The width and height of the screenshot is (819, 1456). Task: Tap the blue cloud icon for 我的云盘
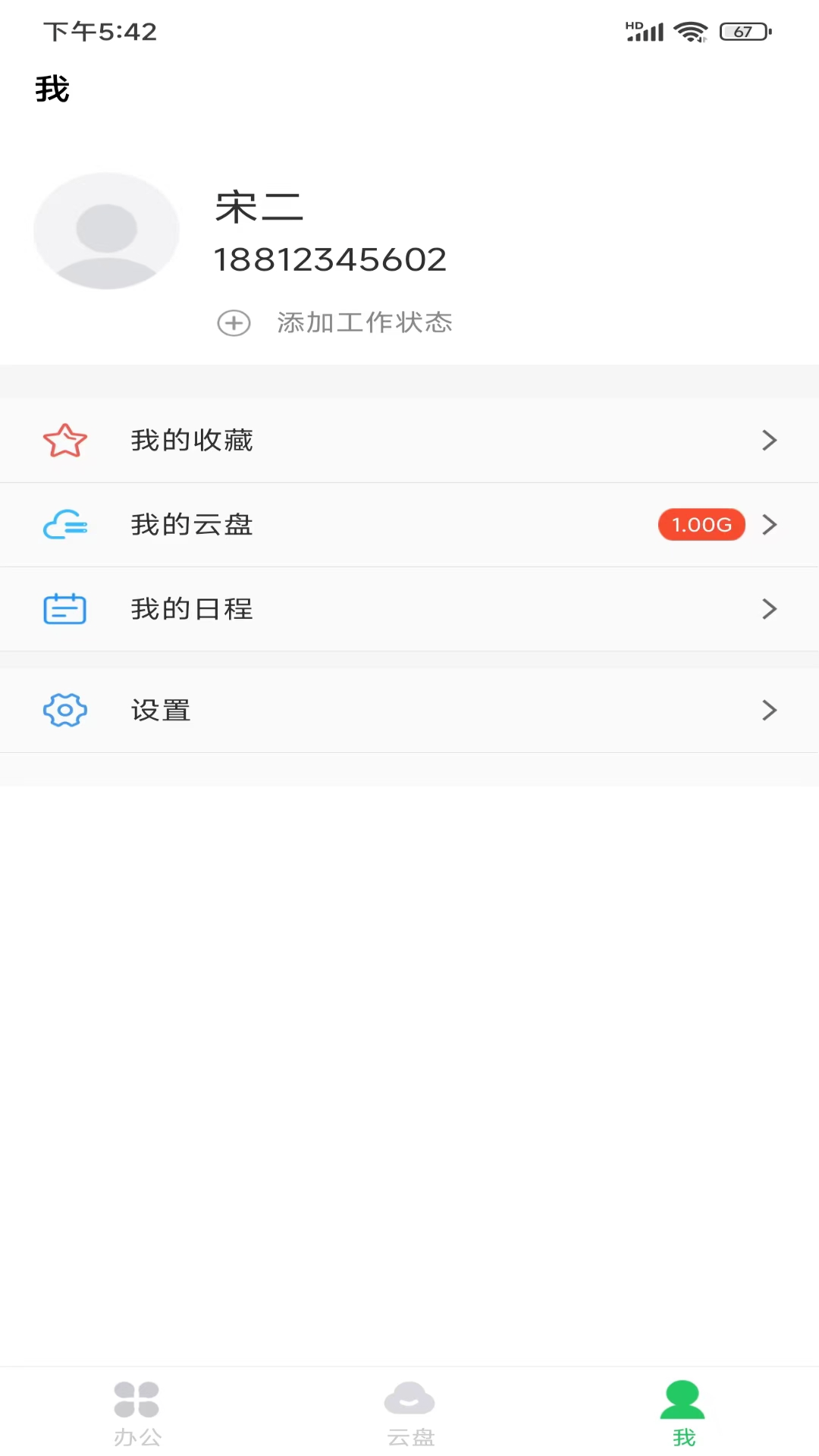click(65, 525)
